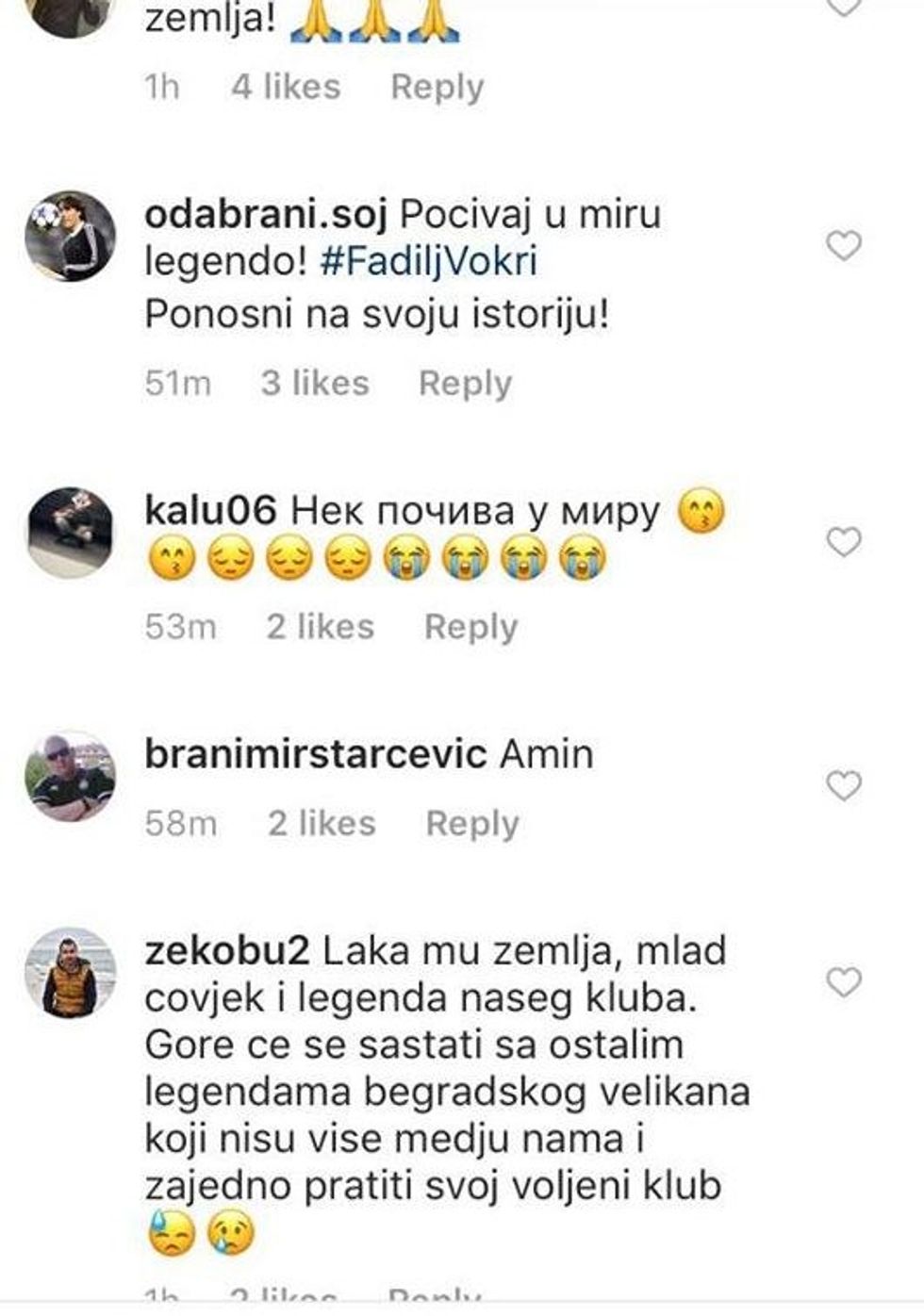
Task: Open the #FadiljVokri hashtag
Action: tap(428, 262)
